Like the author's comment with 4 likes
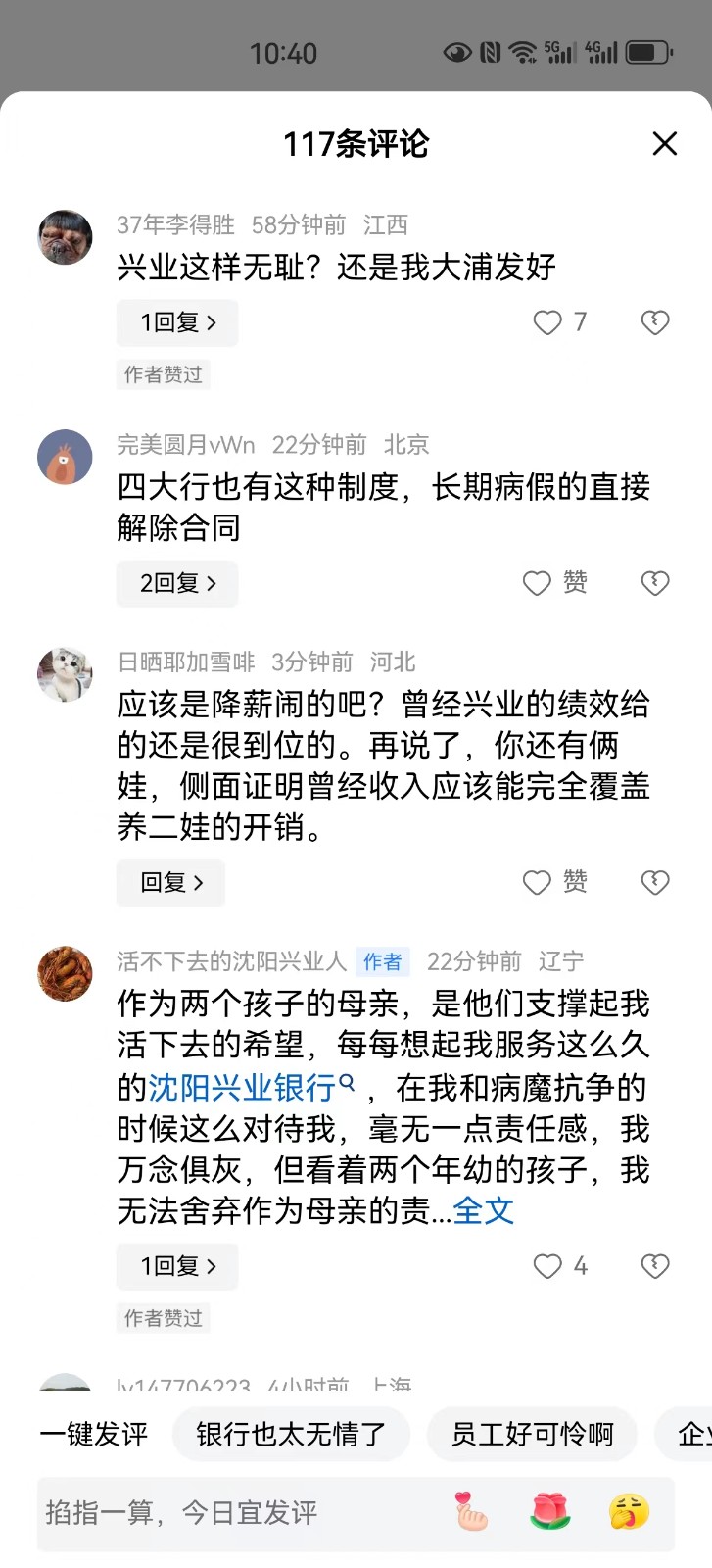This screenshot has width=712, height=1568. [547, 1266]
